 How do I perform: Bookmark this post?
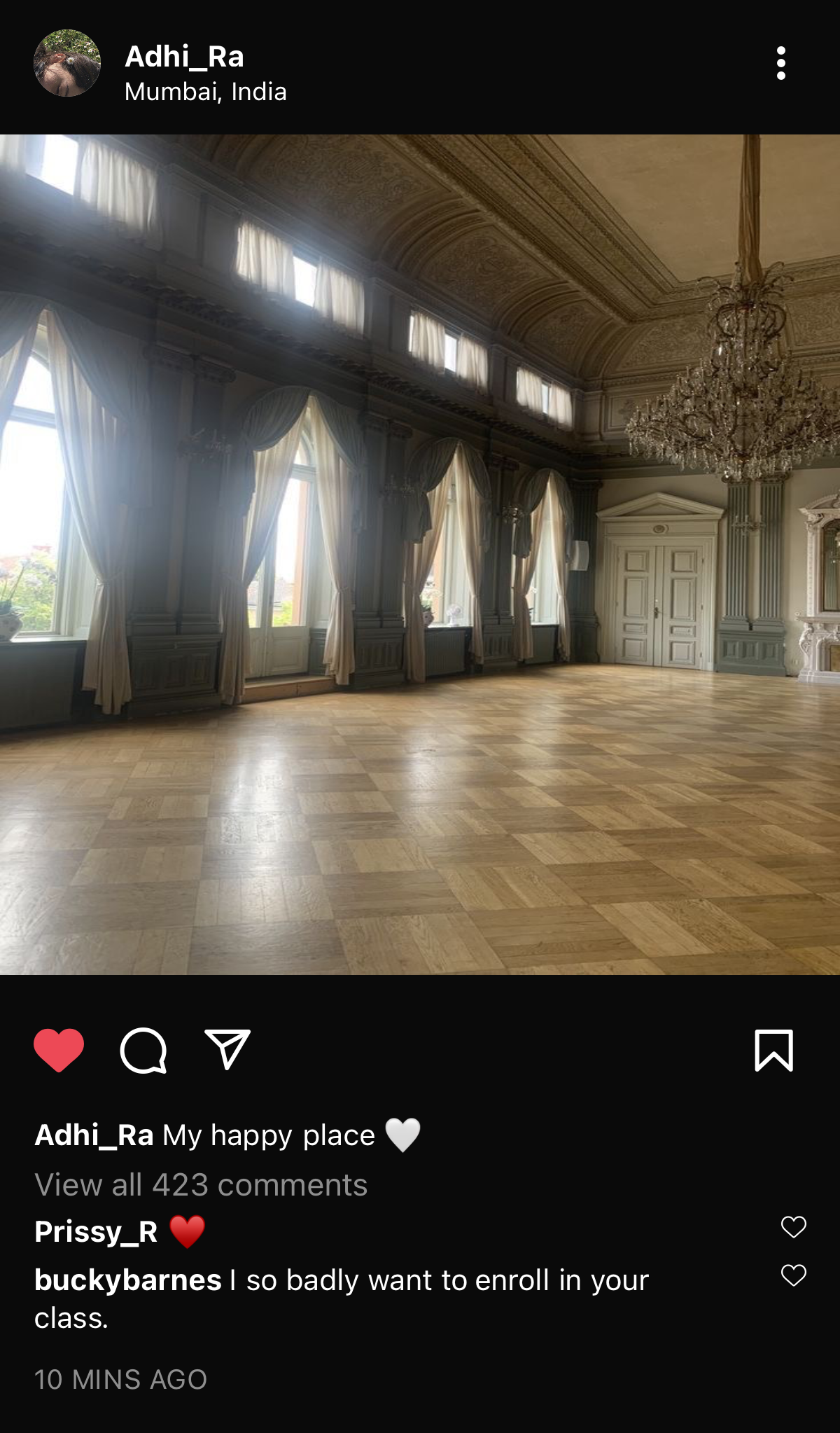pyautogui.click(x=773, y=1050)
